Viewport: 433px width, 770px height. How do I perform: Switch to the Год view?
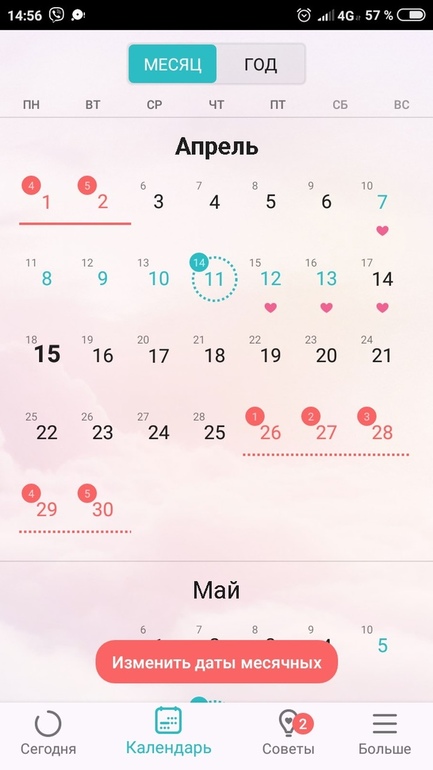pyautogui.click(x=260, y=64)
